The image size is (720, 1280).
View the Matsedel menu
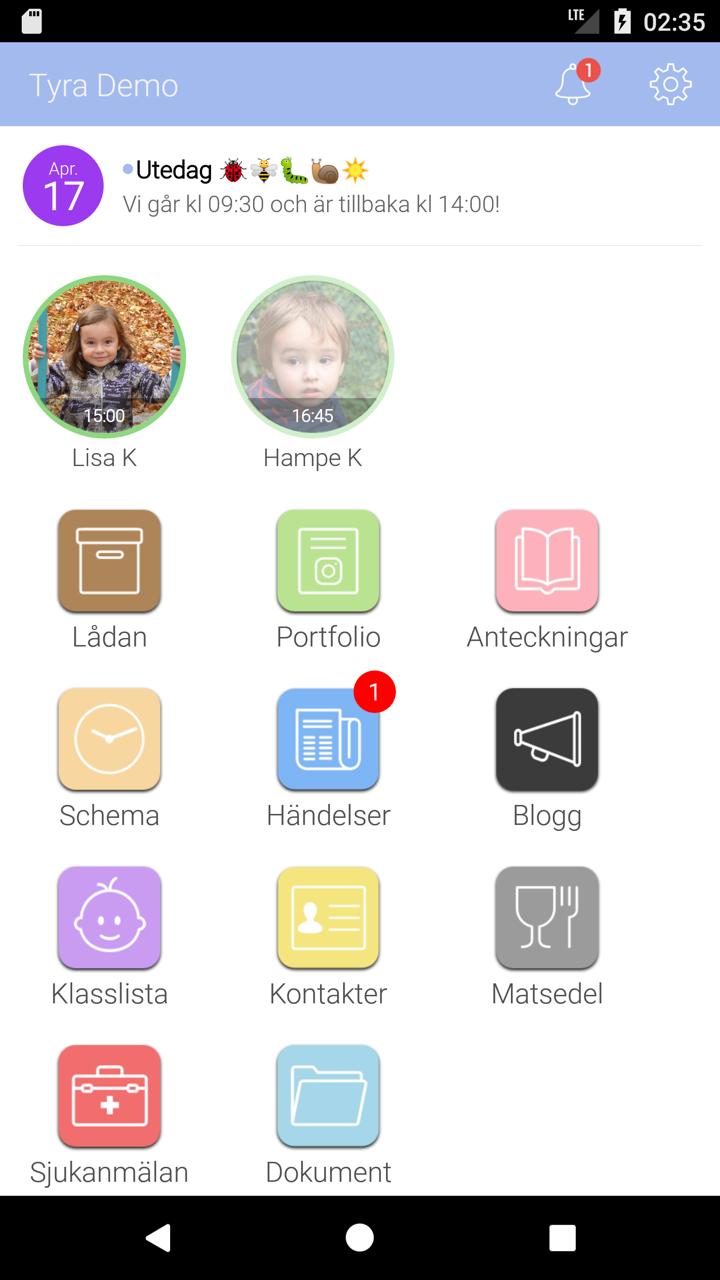547,918
